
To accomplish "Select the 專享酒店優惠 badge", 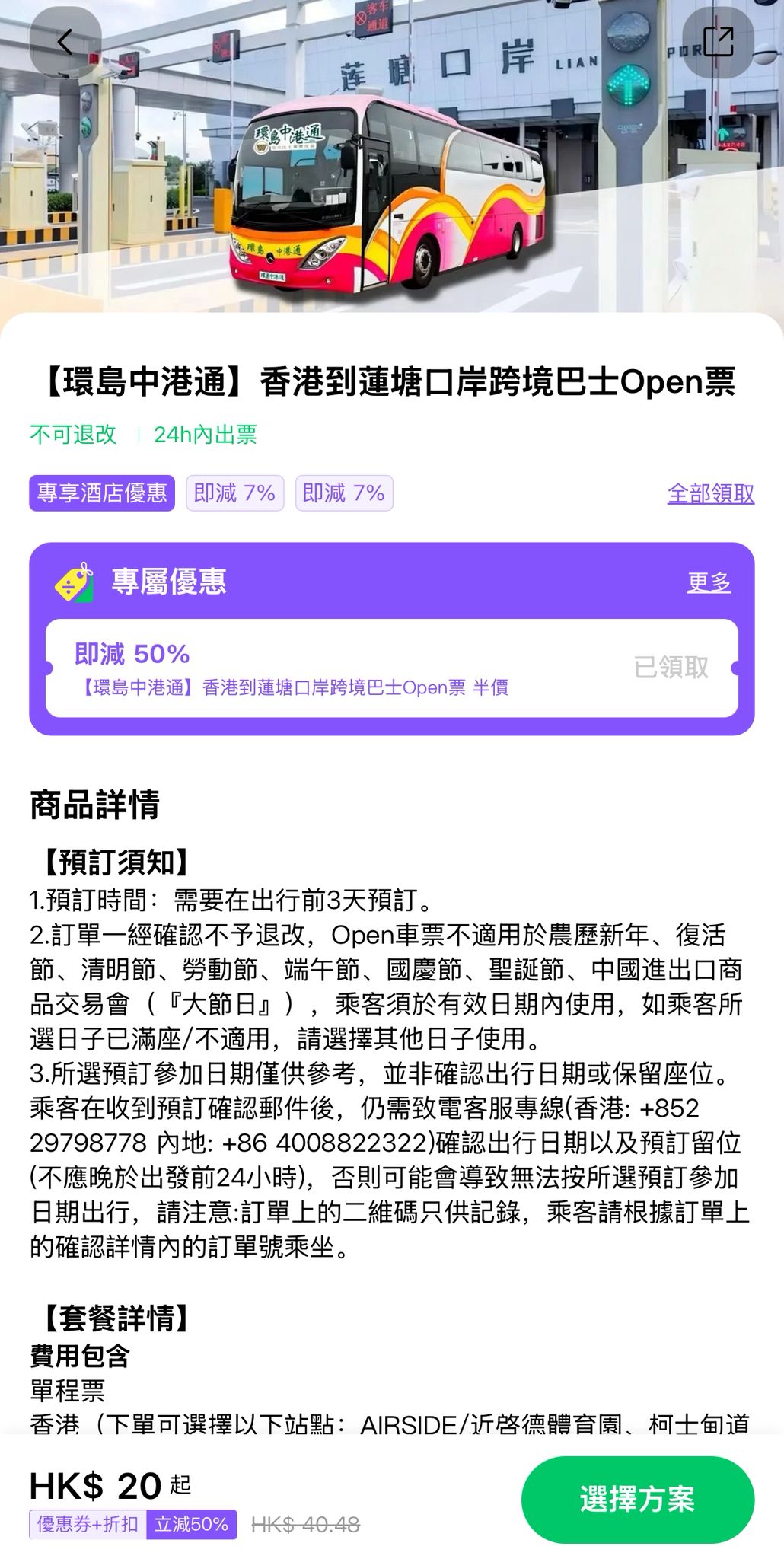I will coord(103,493).
